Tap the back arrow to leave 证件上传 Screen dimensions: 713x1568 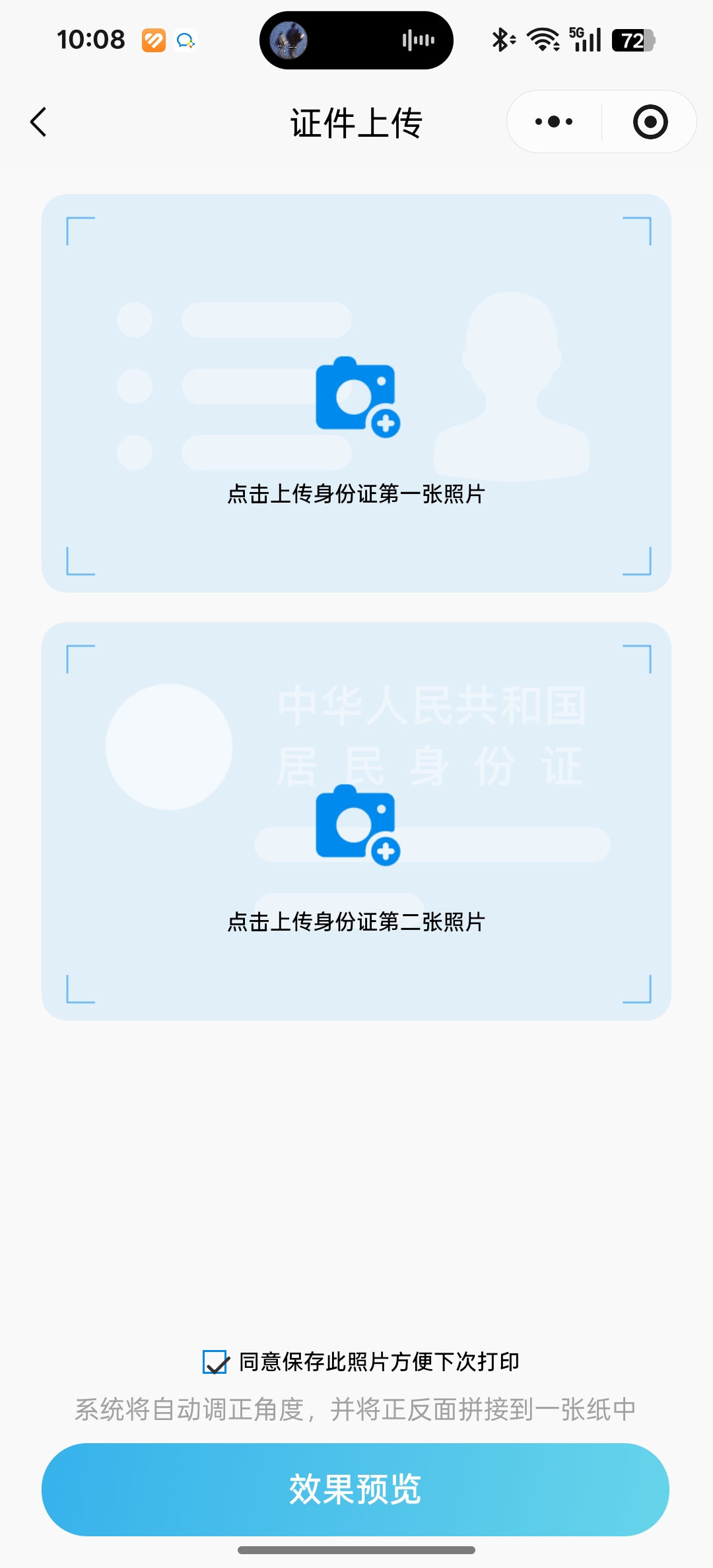38,122
